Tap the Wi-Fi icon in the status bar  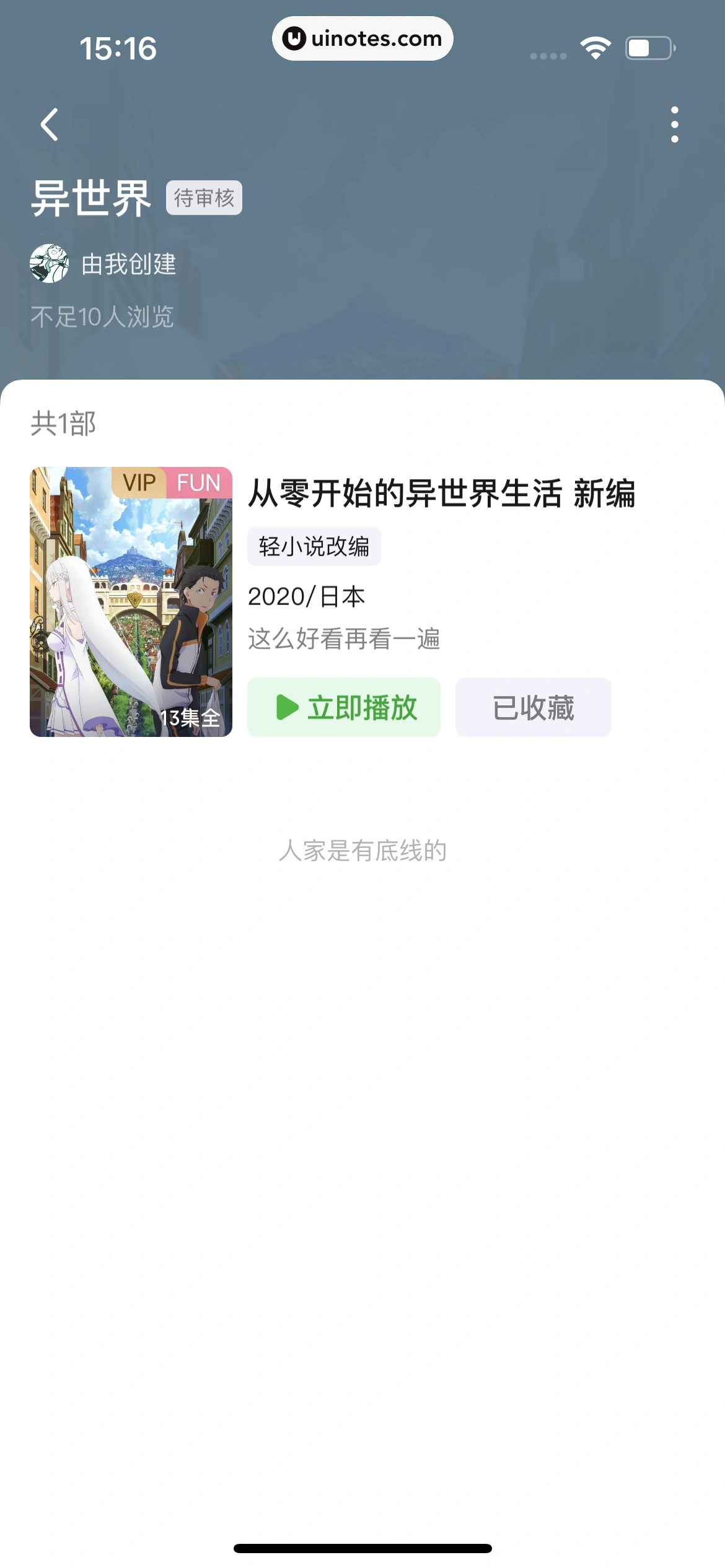[x=595, y=48]
